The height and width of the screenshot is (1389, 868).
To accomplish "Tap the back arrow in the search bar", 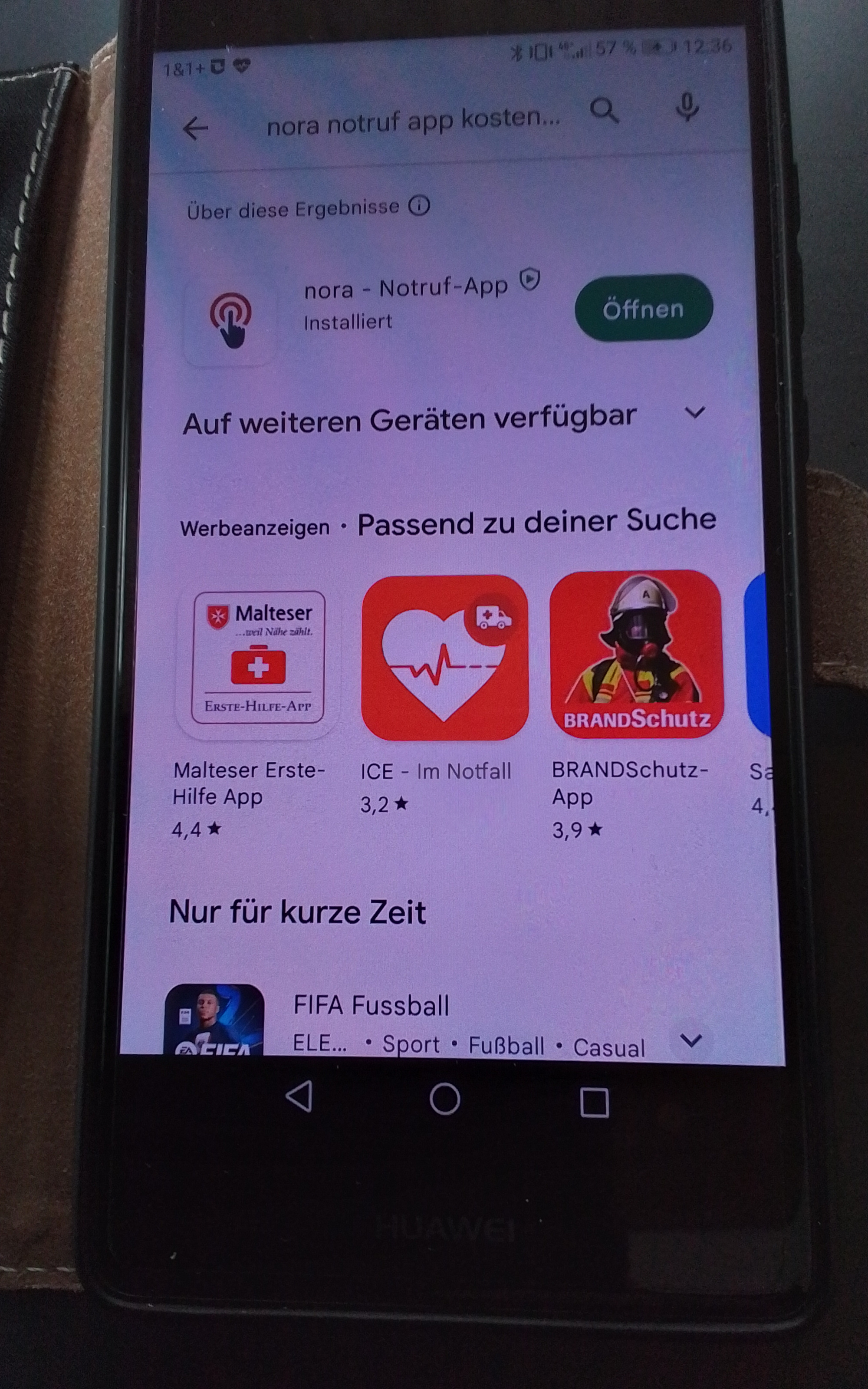I will 195,128.
